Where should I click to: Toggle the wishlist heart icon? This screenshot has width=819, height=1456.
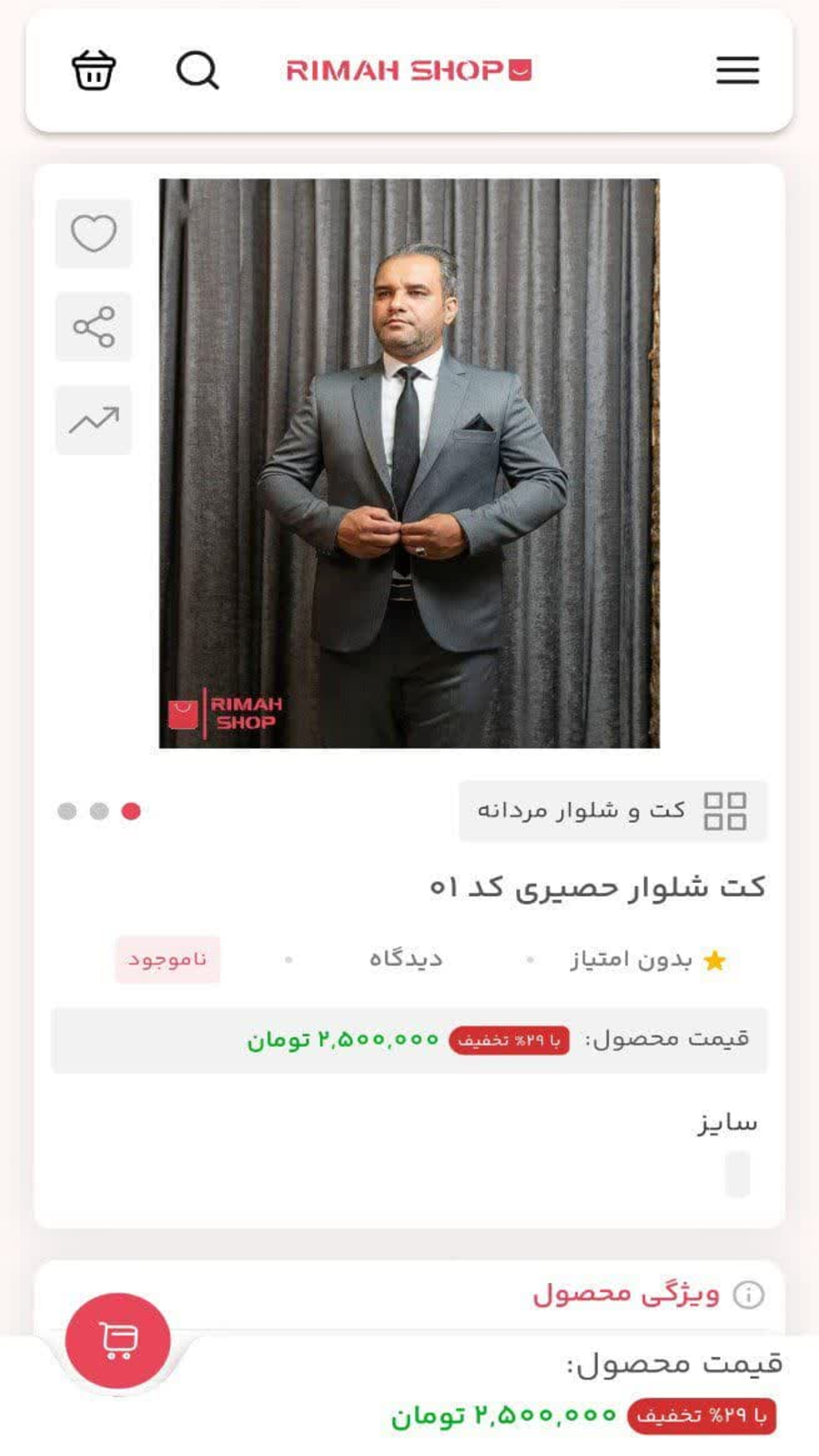94,235
